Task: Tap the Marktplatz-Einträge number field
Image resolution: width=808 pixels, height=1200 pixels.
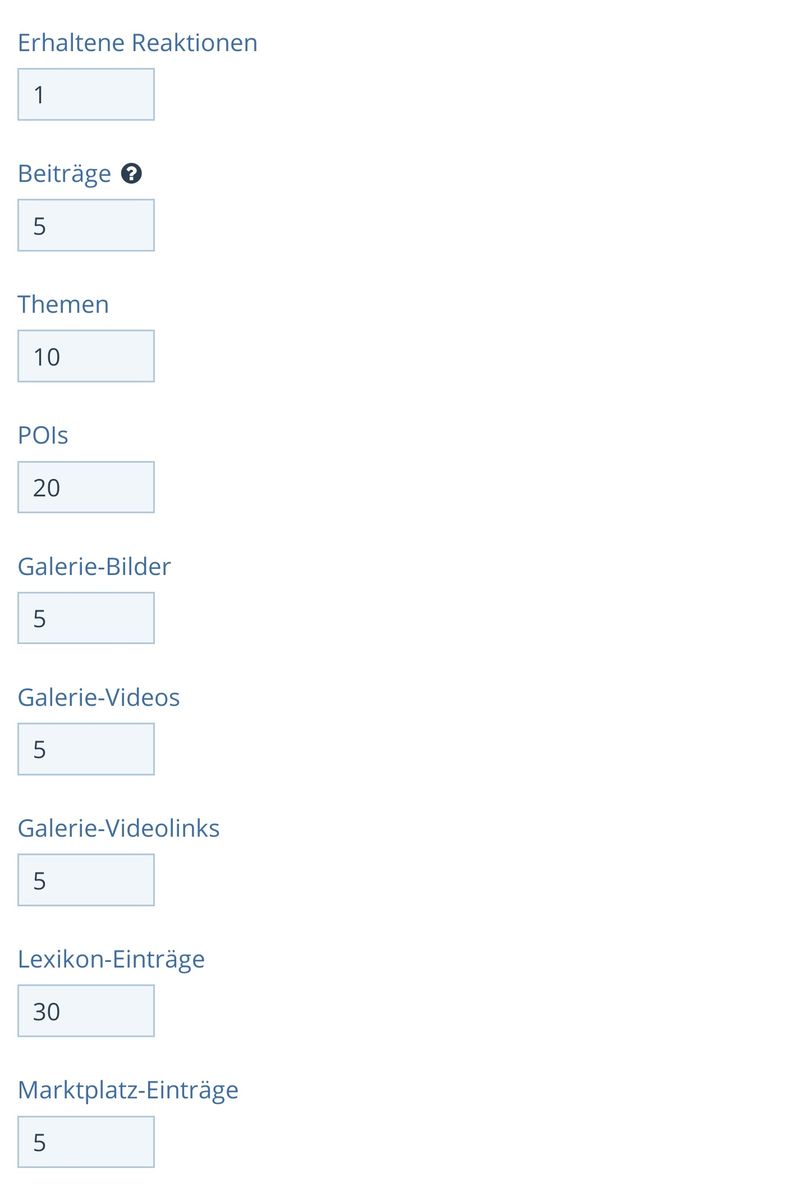Action: (86, 1143)
